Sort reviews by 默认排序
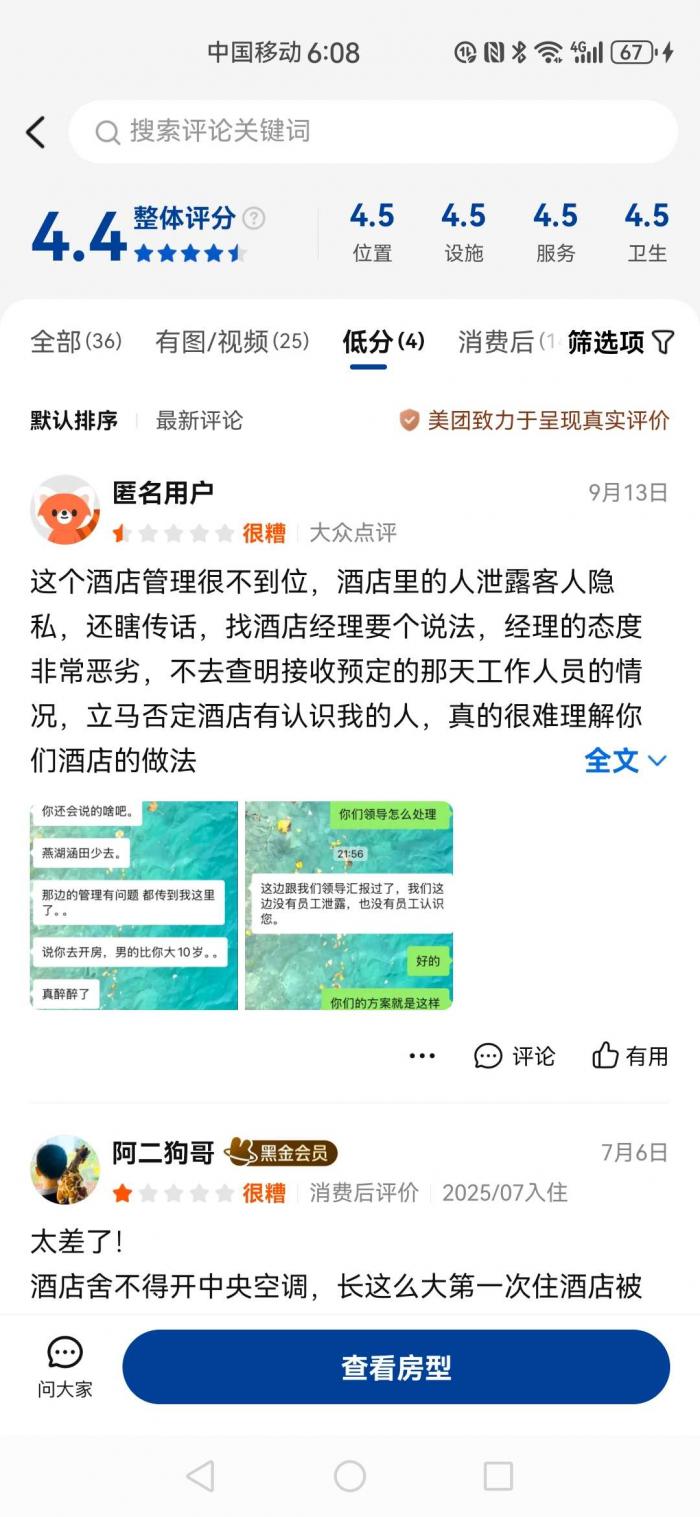This screenshot has width=700, height=1517. click(x=74, y=420)
